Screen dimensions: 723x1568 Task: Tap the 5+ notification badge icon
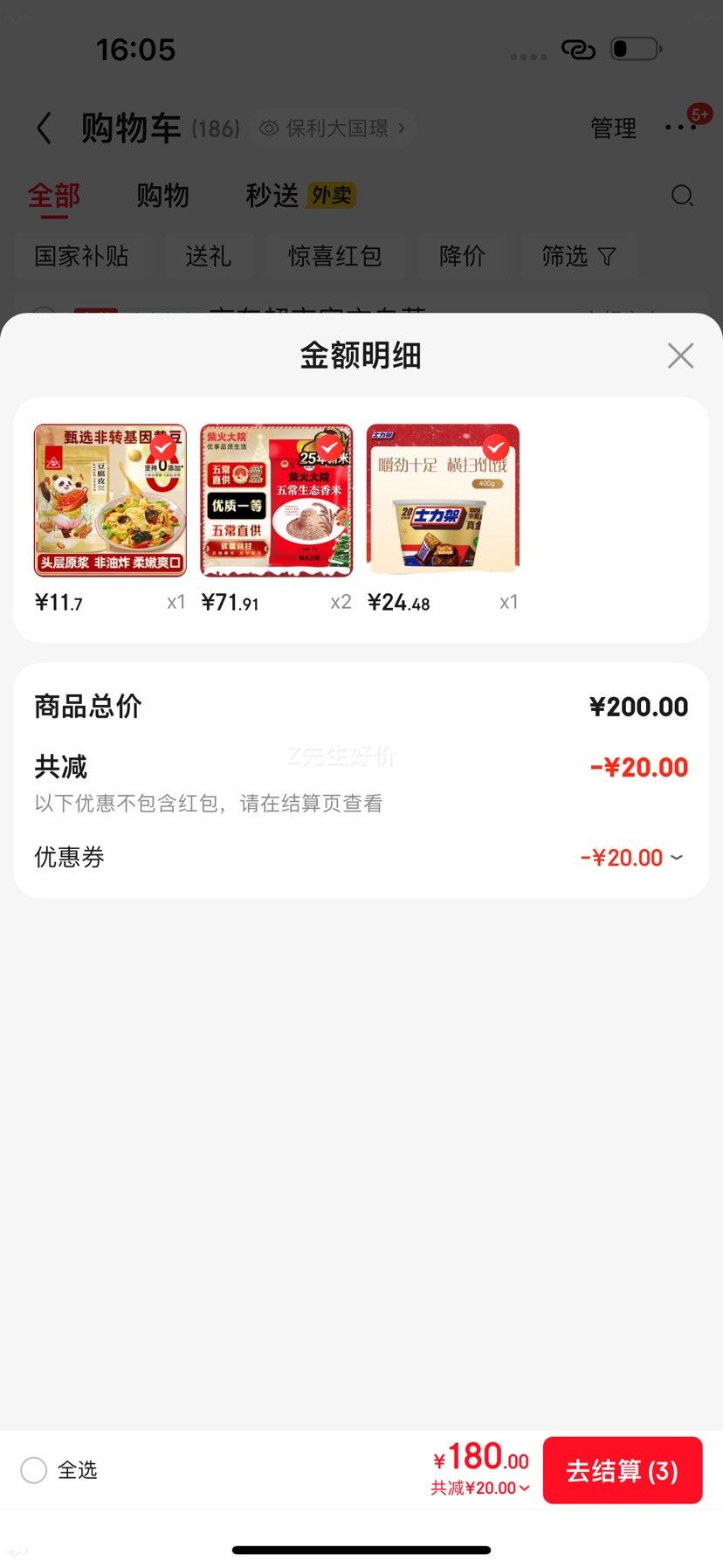point(699,112)
